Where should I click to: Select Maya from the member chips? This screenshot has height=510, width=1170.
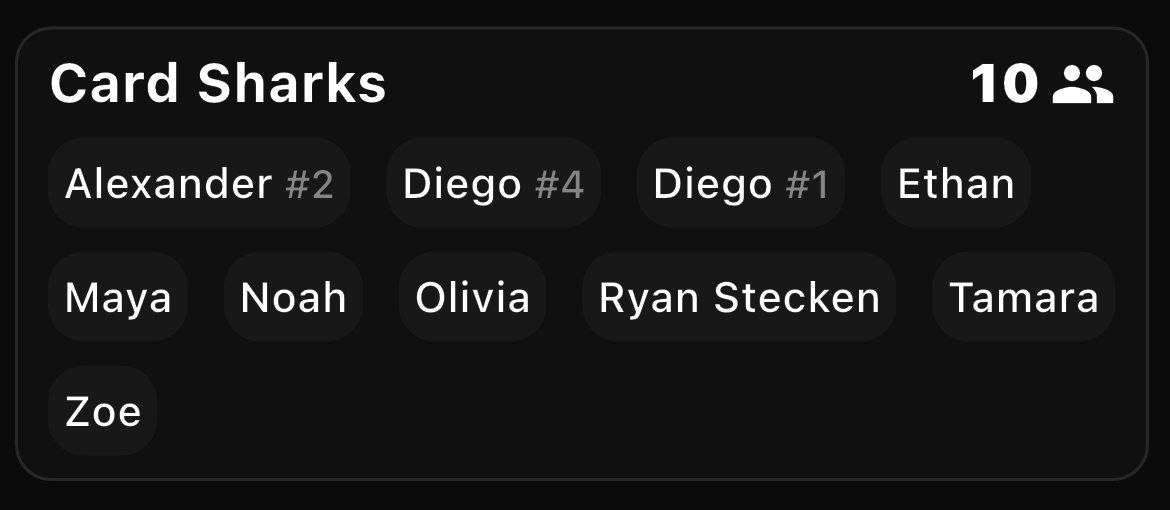[118, 298]
